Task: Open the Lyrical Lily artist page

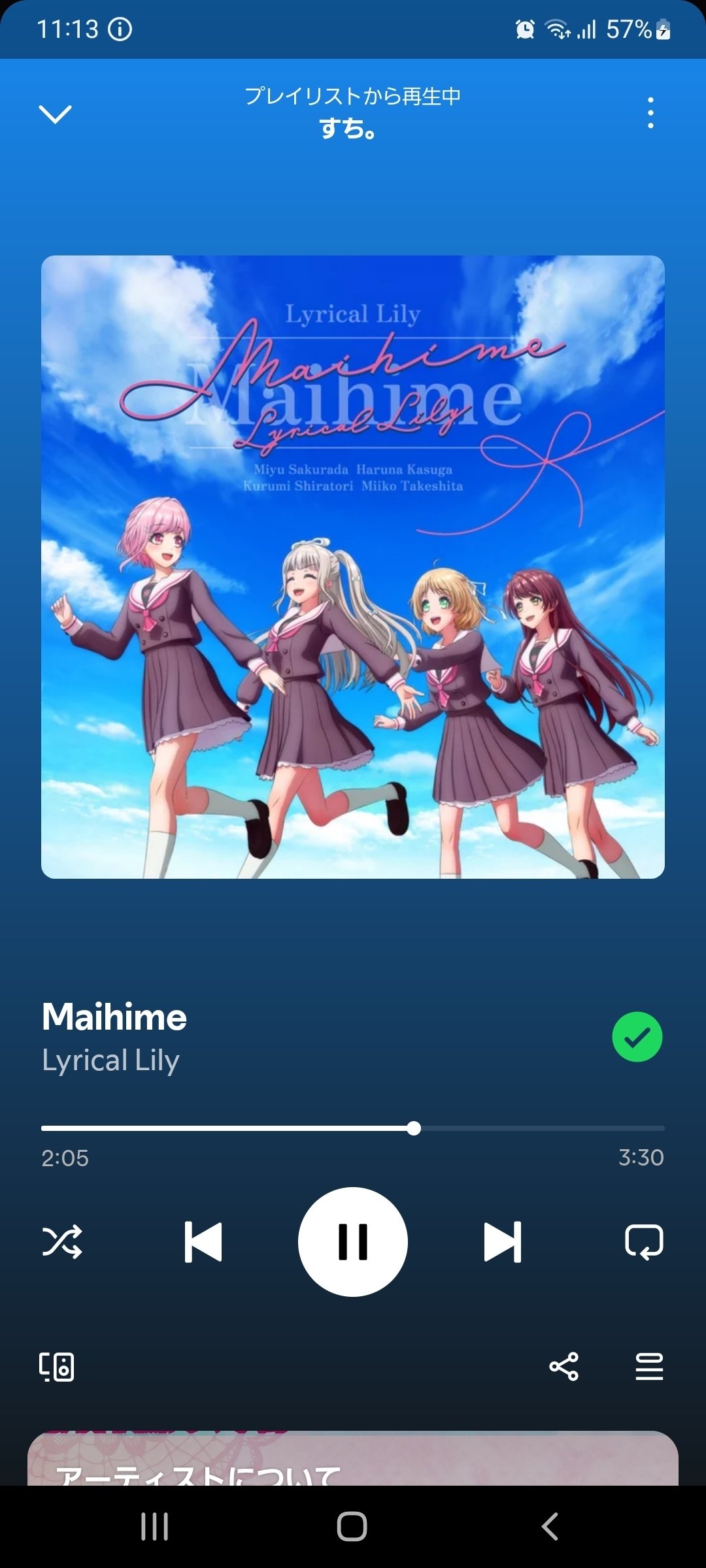Action: pyautogui.click(x=110, y=1059)
